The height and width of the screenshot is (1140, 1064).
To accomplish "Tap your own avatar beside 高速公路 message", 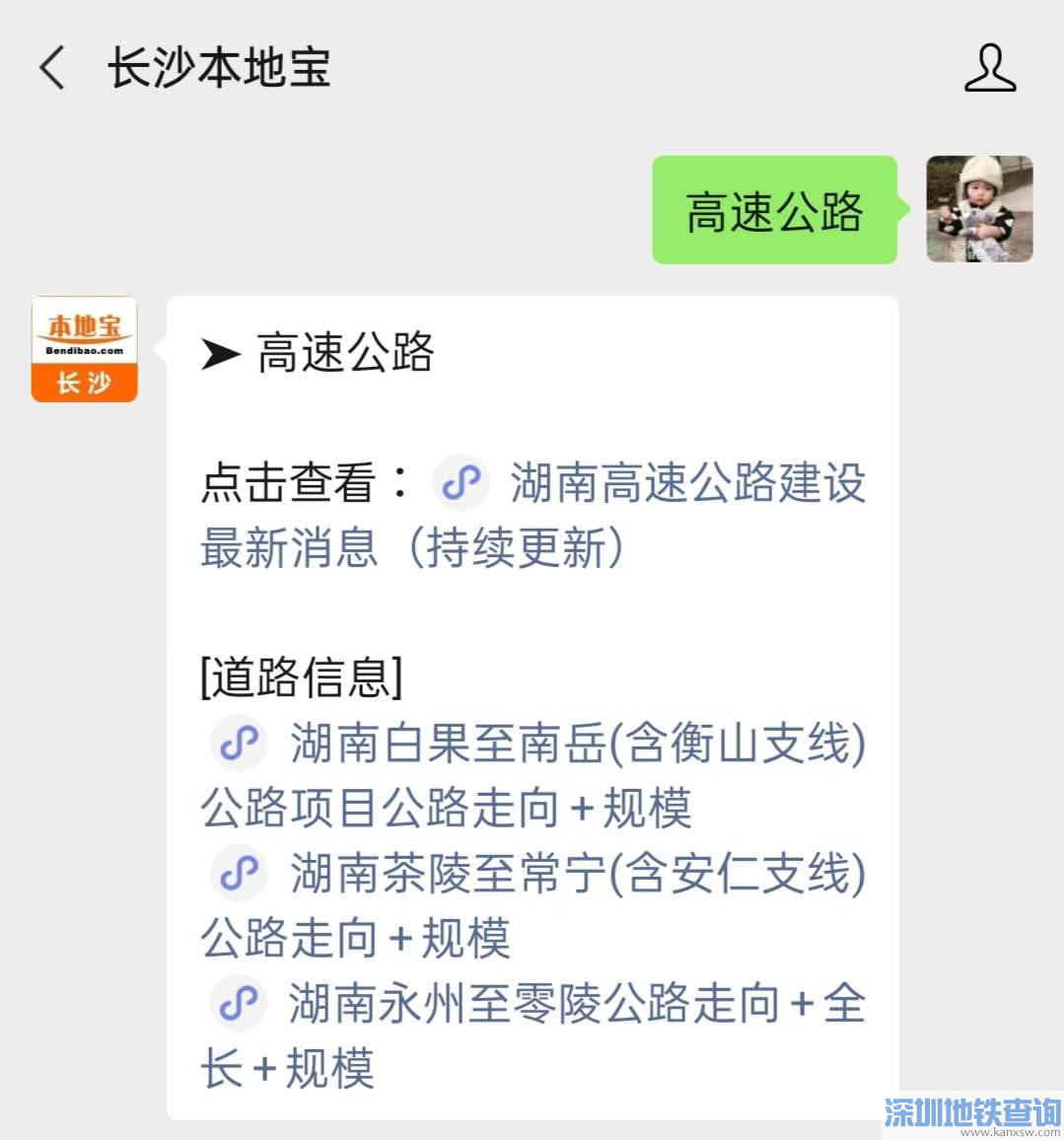I will [978, 209].
